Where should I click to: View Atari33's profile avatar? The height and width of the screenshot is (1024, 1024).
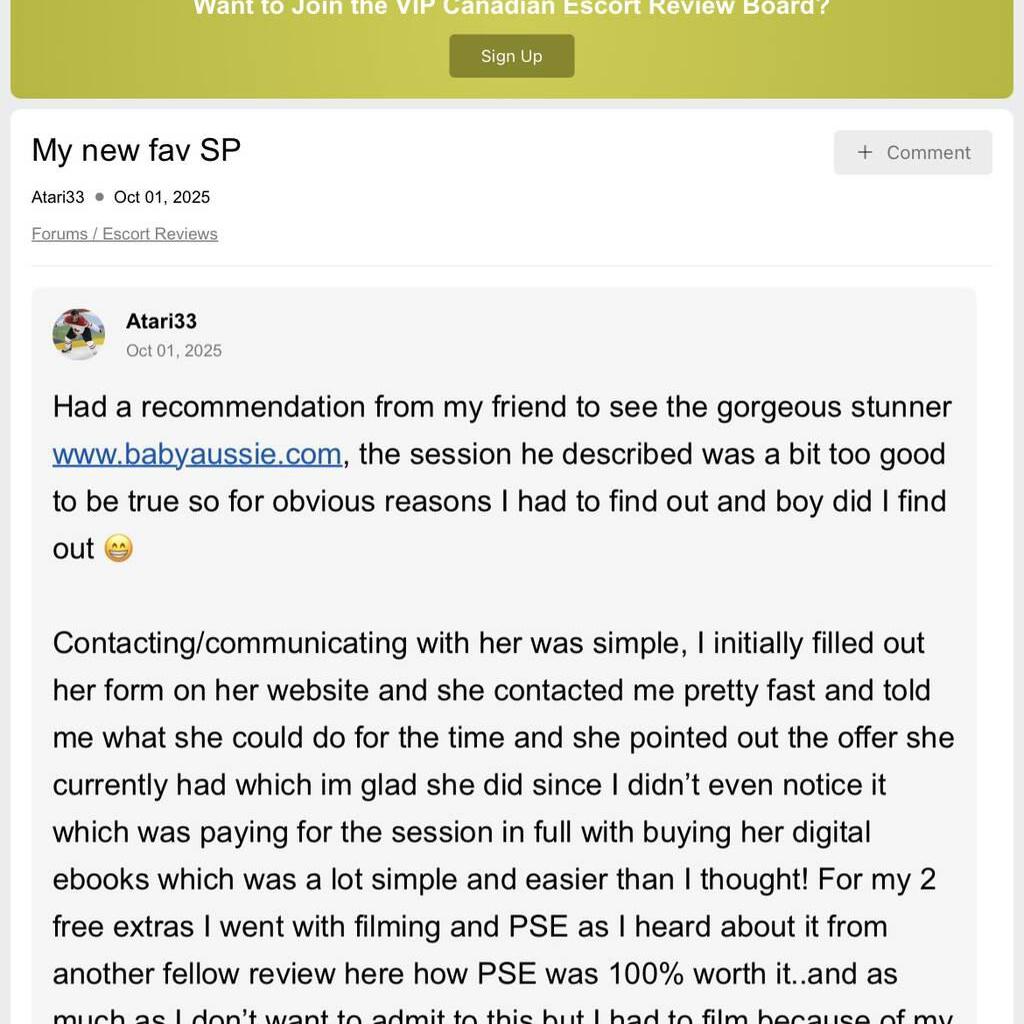click(x=78, y=334)
